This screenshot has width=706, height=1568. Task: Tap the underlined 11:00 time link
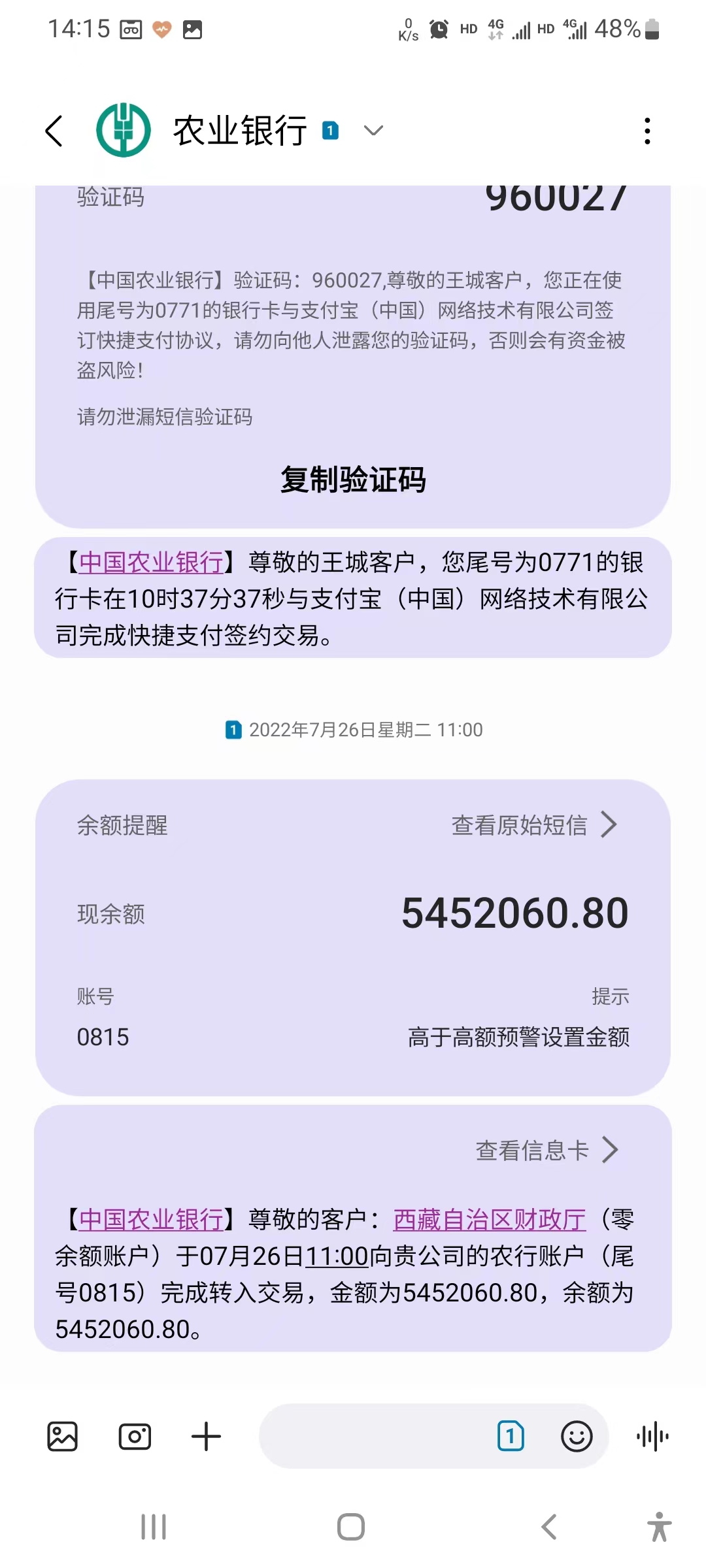337,1256
